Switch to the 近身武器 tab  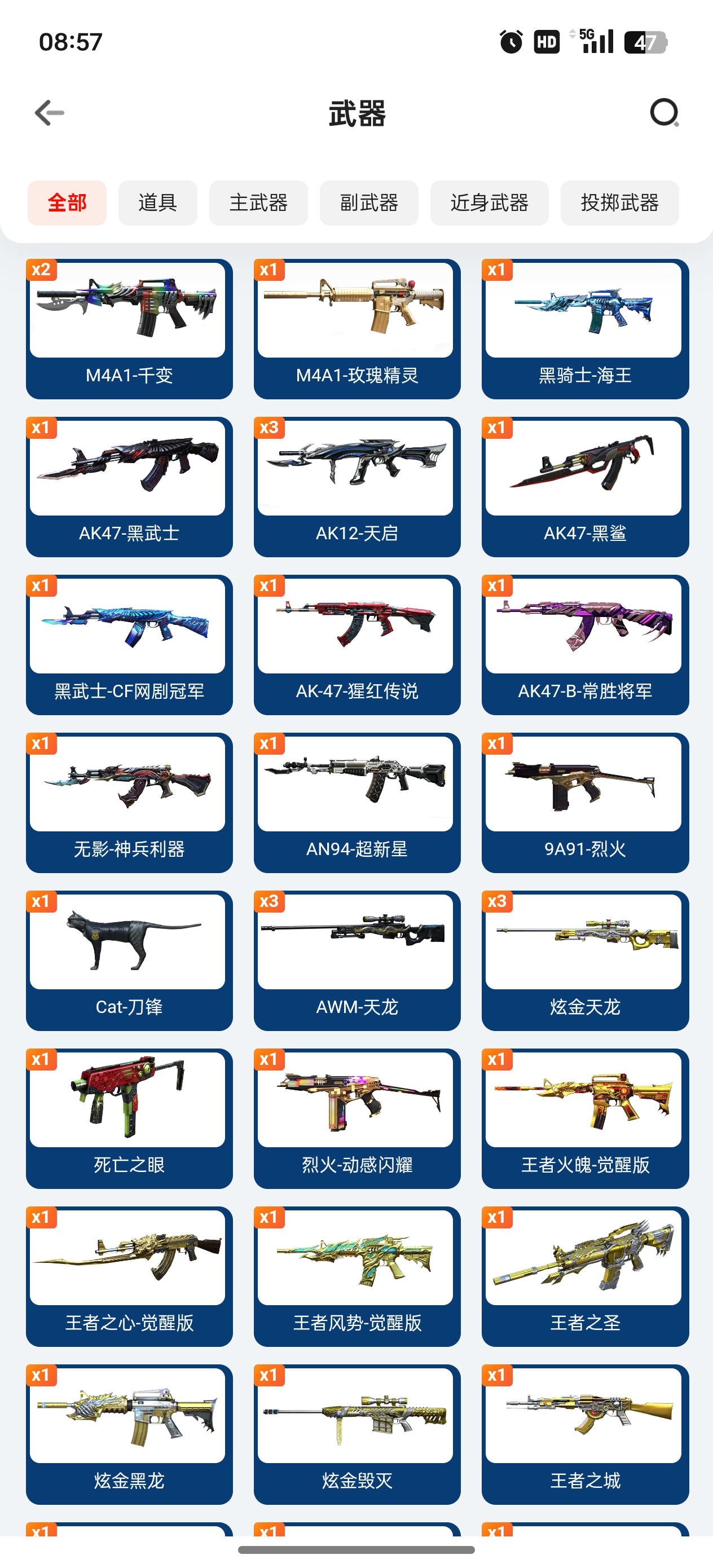click(489, 202)
